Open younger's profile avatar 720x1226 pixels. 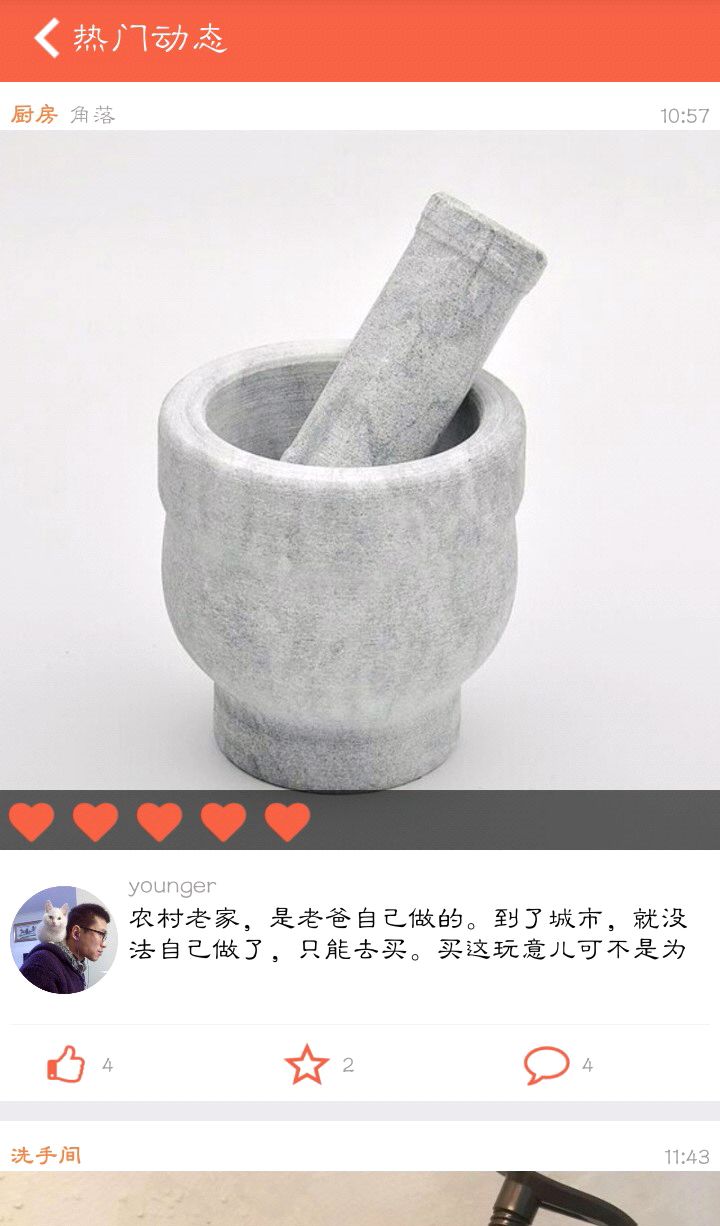click(x=64, y=939)
